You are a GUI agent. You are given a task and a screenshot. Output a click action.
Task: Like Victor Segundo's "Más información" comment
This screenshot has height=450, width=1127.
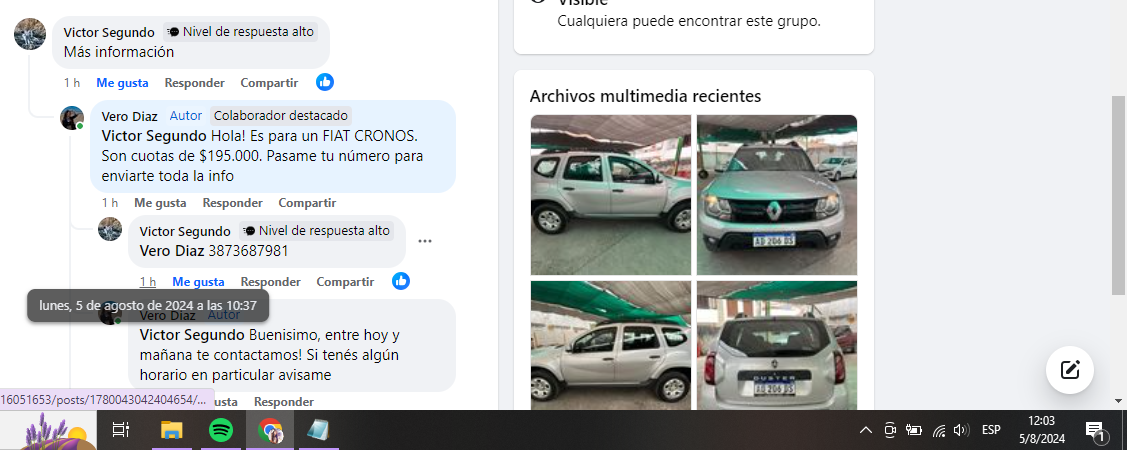[122, 83]
